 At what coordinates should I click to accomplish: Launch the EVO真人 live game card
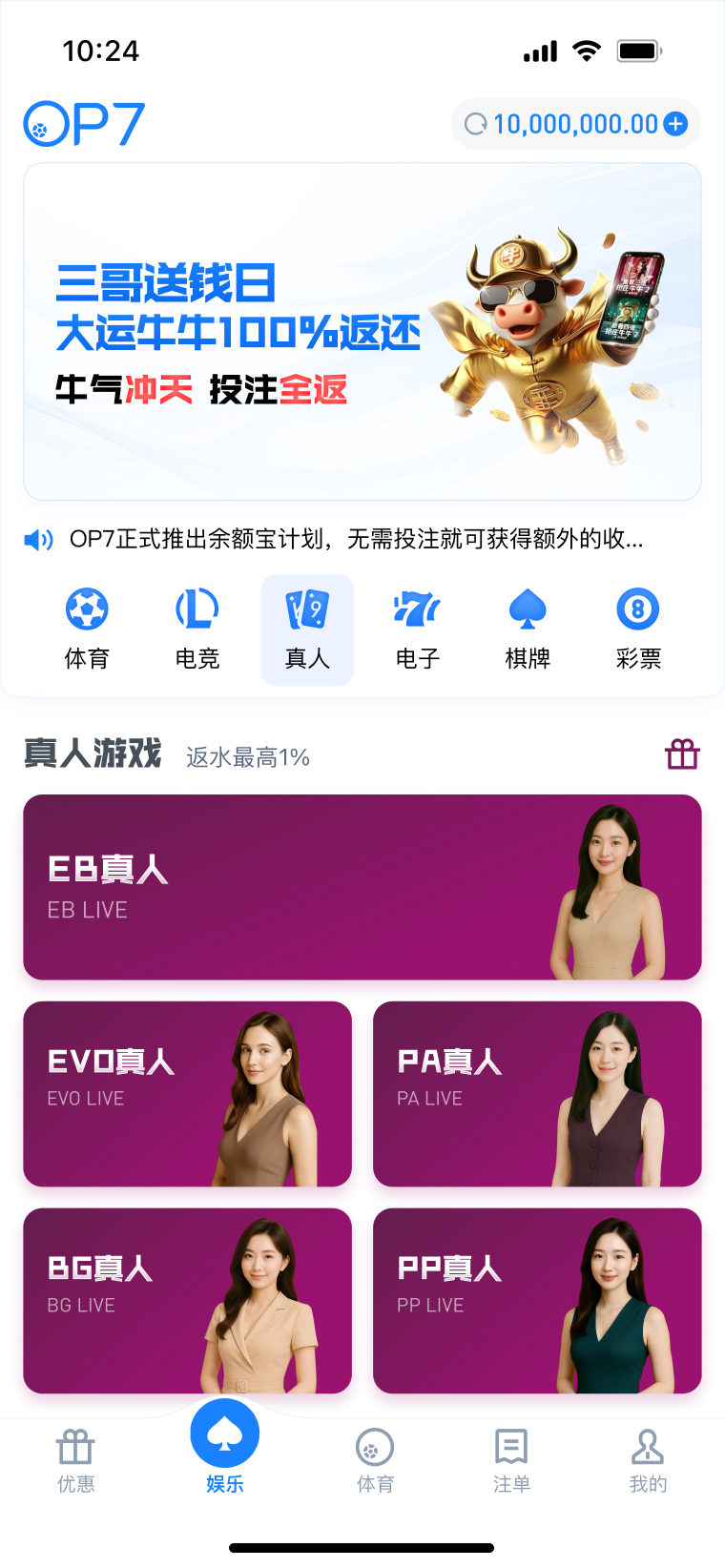(187, 1094)
